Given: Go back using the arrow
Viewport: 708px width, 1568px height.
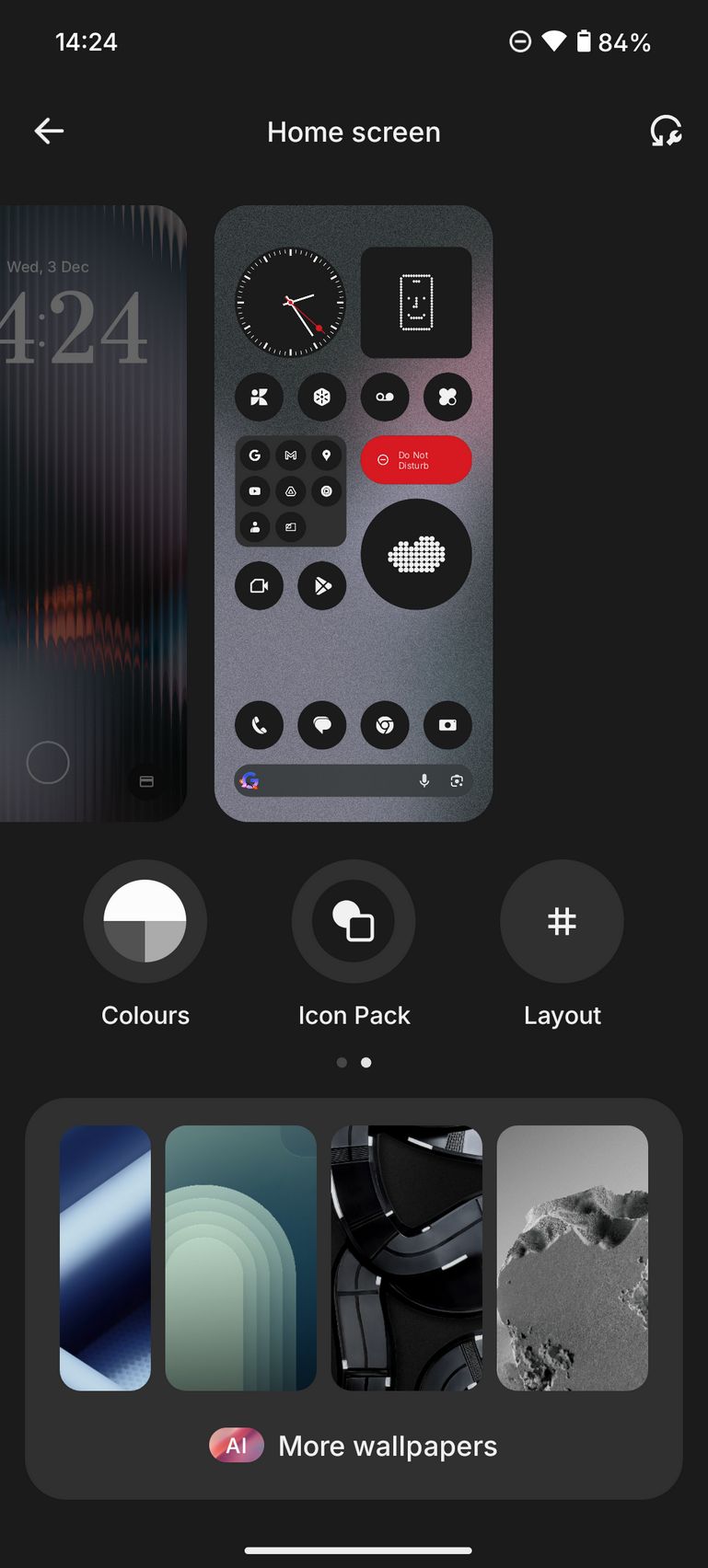Looking at the screenshot, I should click(x=49, y=132).
